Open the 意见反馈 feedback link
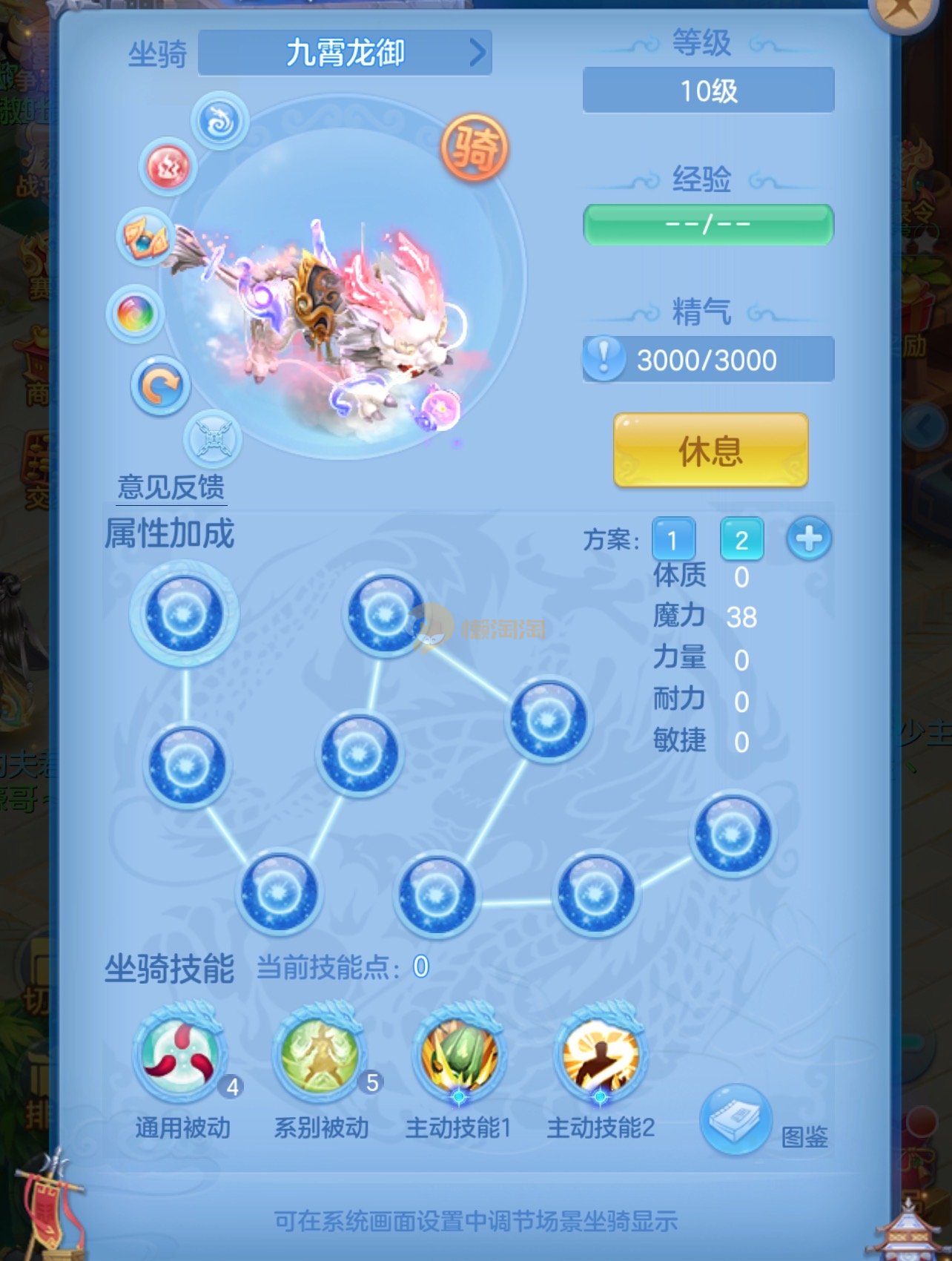Viewport: 952px width, 1261px height. click(171, 487)
